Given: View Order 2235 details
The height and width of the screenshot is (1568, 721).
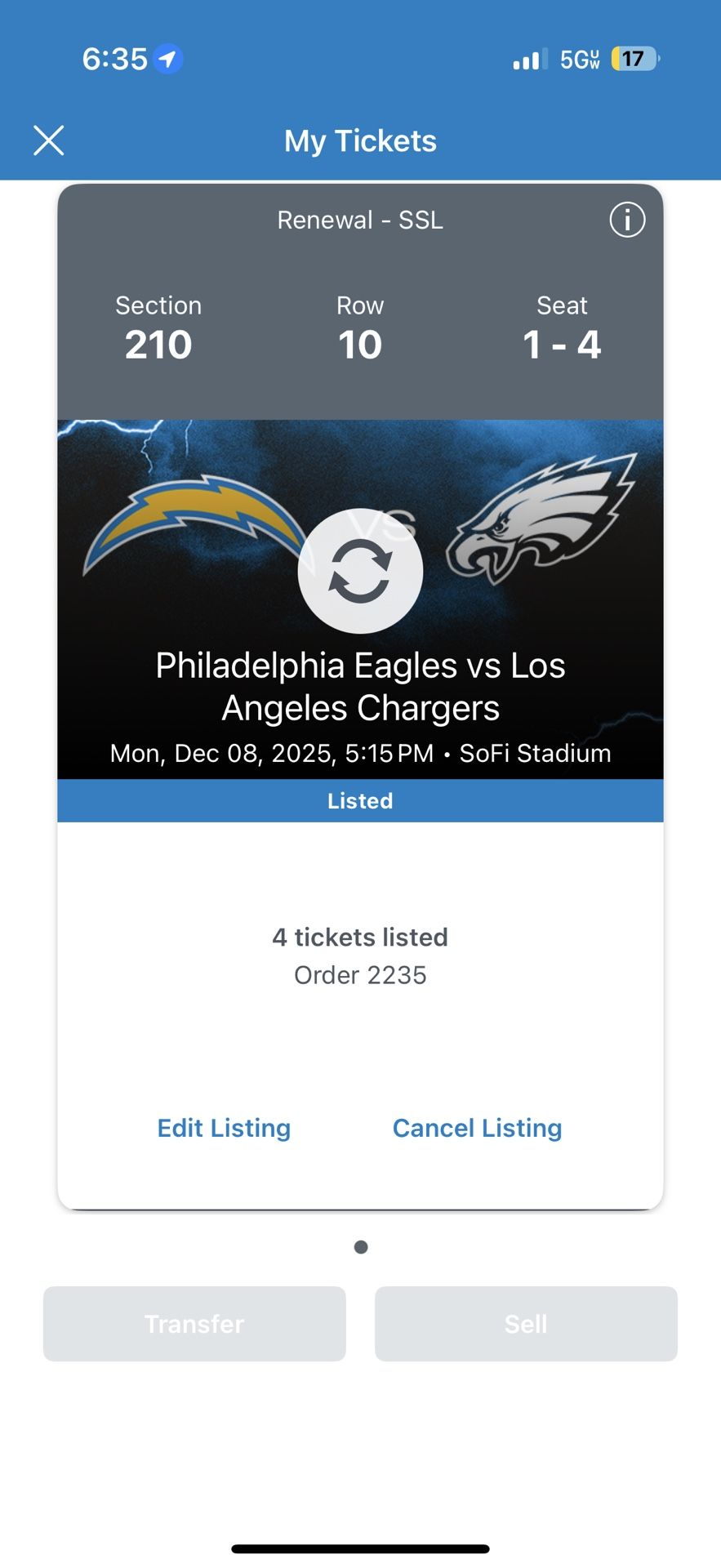Looking at the screenshot, I should click(360, 975).
